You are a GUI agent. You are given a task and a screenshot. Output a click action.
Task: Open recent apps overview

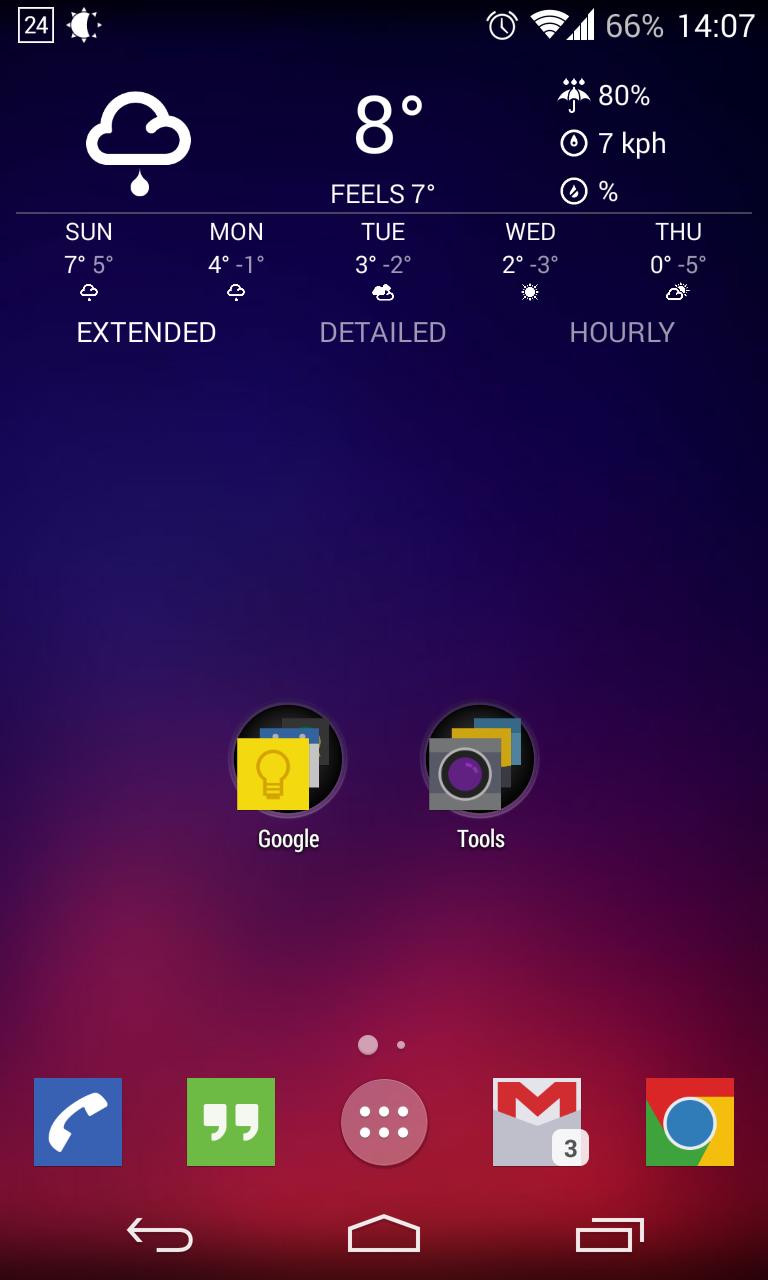tap(609, 1235)
